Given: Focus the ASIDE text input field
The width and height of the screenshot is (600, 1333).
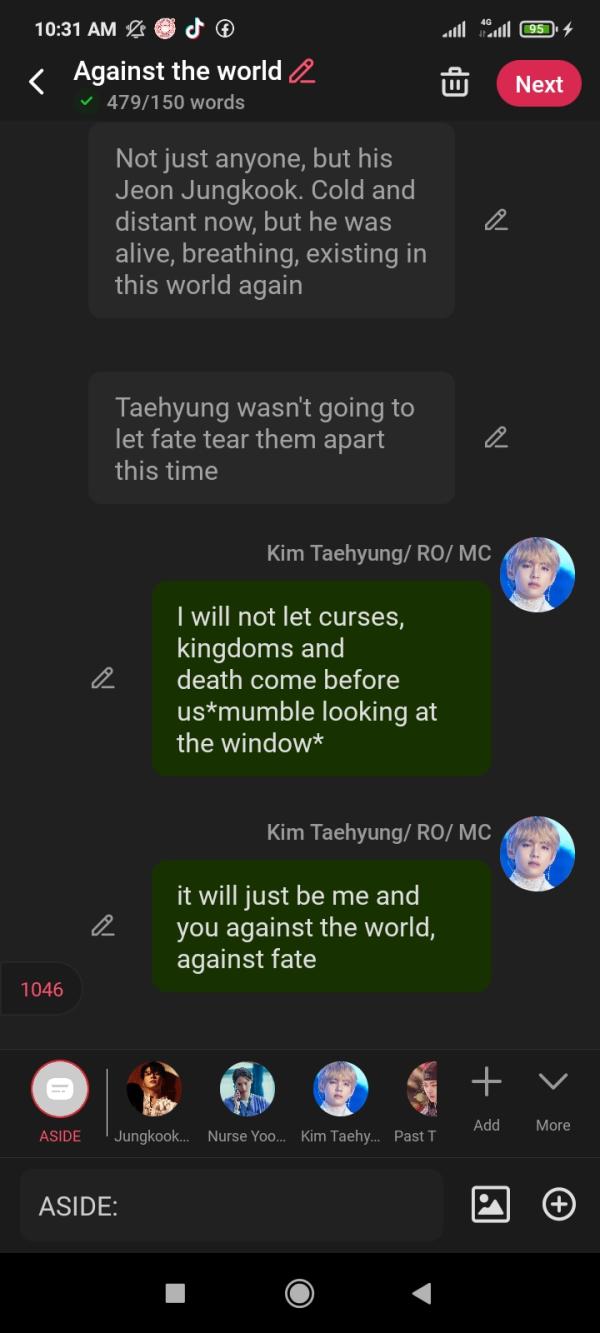Looking at the screenshot, I should (x=230, y=1206).
